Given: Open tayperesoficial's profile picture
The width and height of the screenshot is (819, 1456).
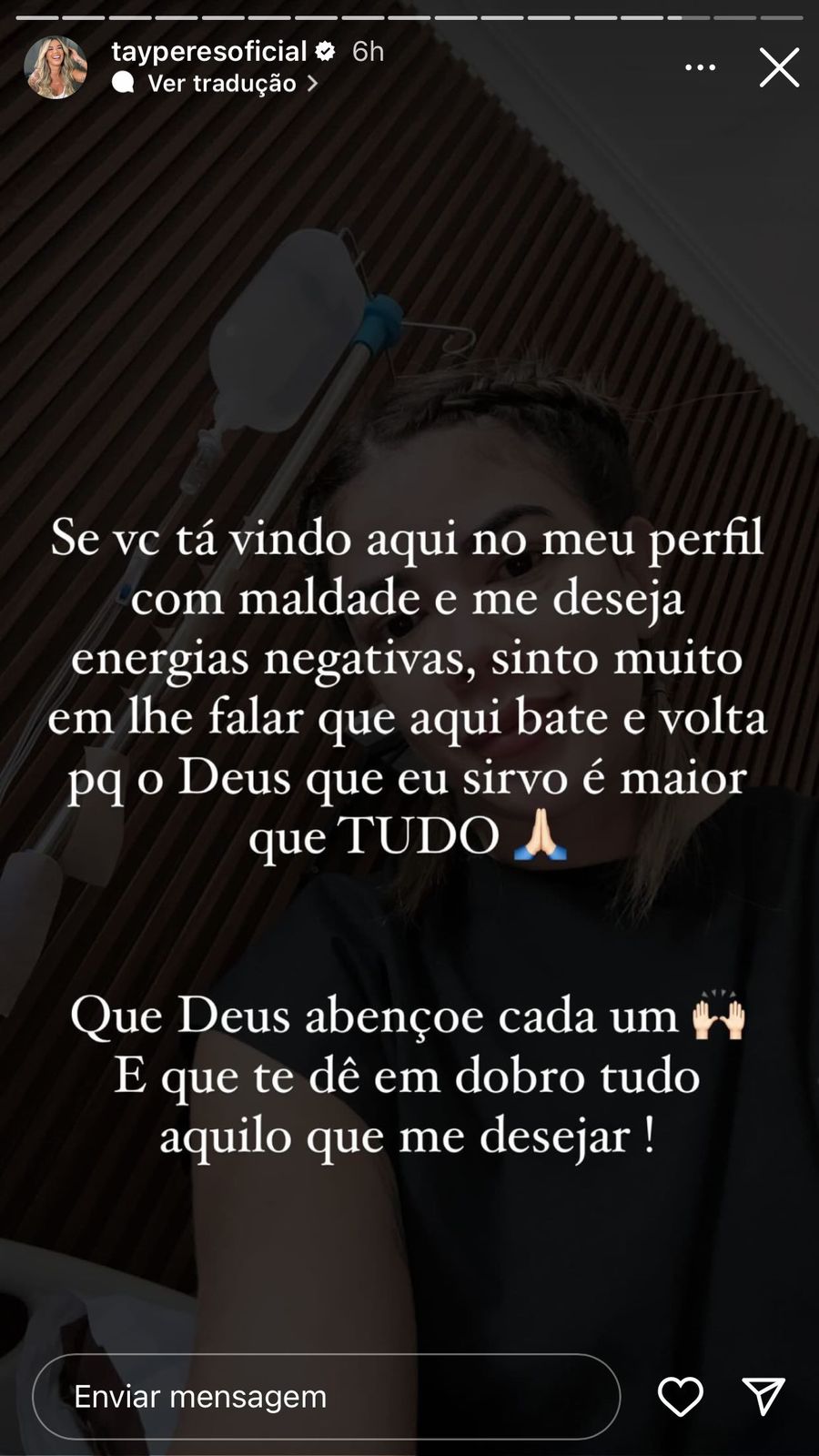Looking at the screenshot, I should 56,66.
